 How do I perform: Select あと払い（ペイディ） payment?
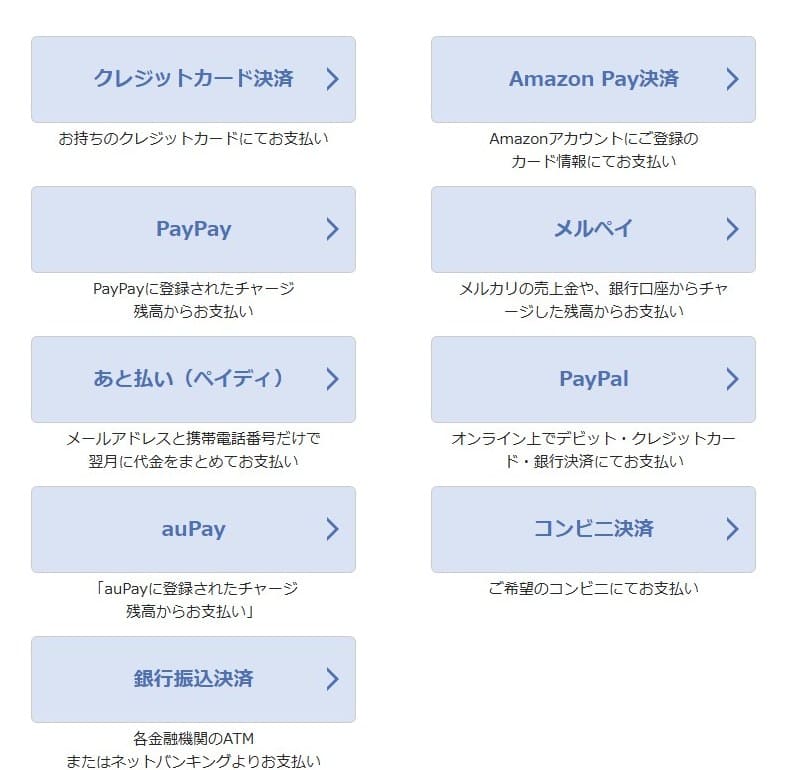193,379
